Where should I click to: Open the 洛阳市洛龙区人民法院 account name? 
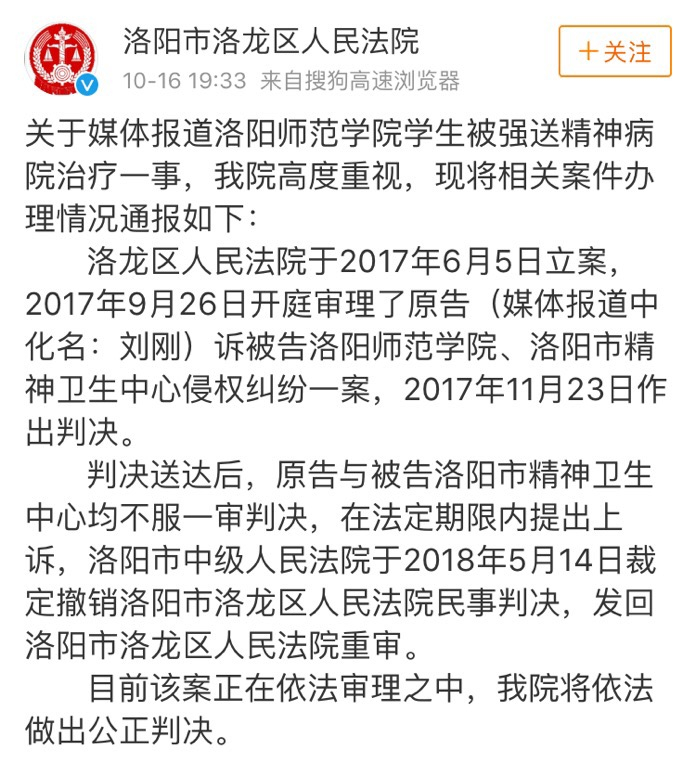(x=270, y=41)
